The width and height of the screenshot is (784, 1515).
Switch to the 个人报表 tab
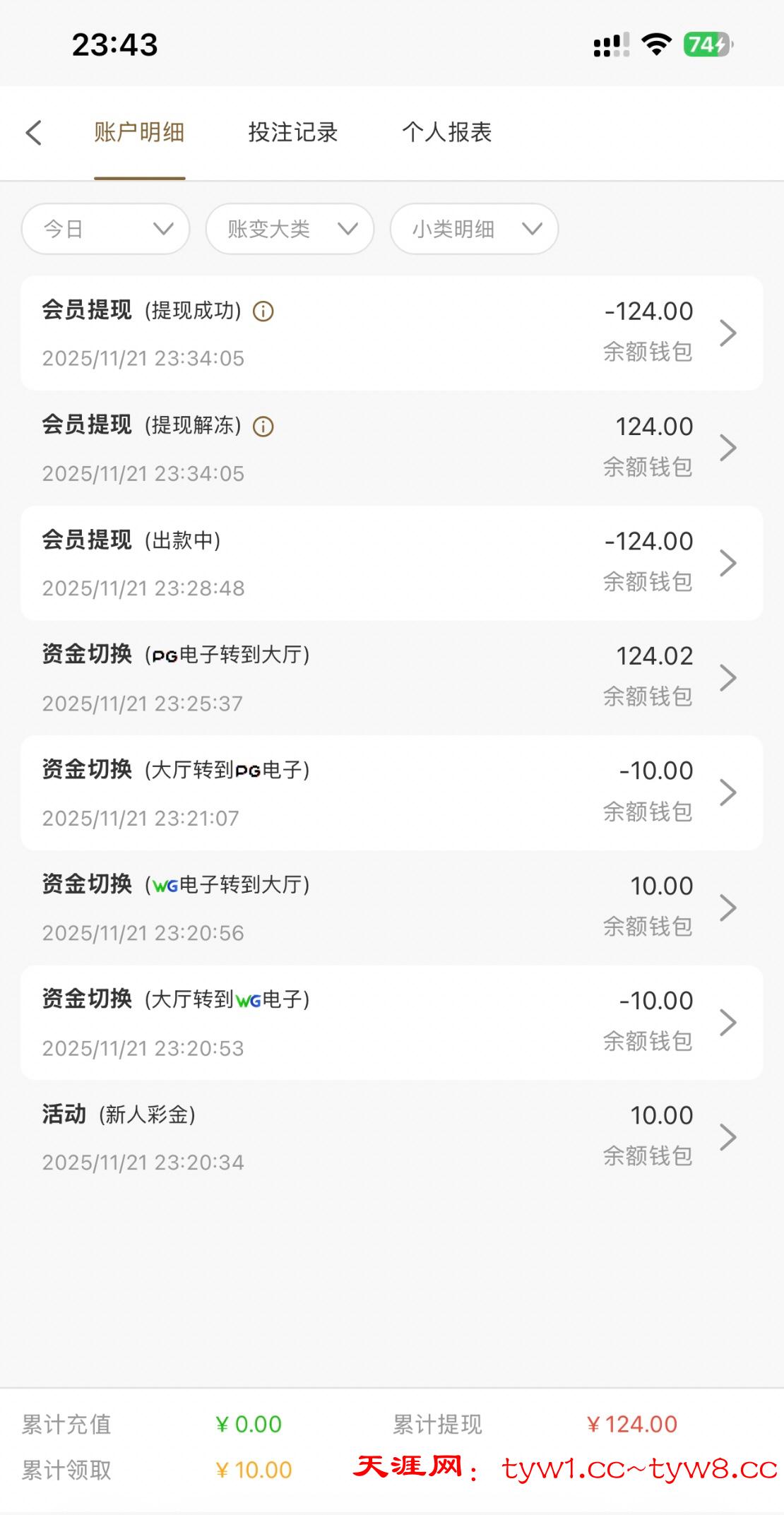pos(447,133)
